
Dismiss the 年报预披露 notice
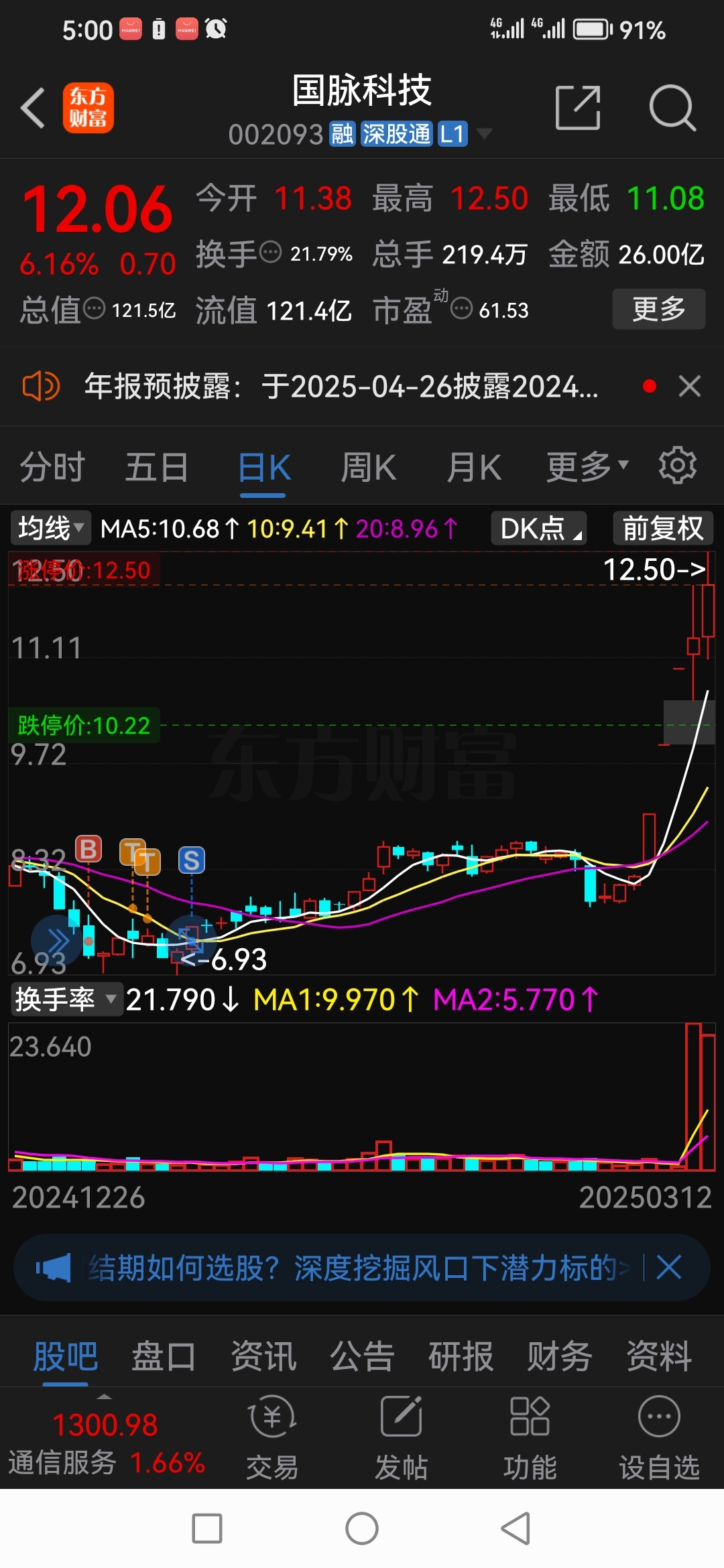(690, 386)
